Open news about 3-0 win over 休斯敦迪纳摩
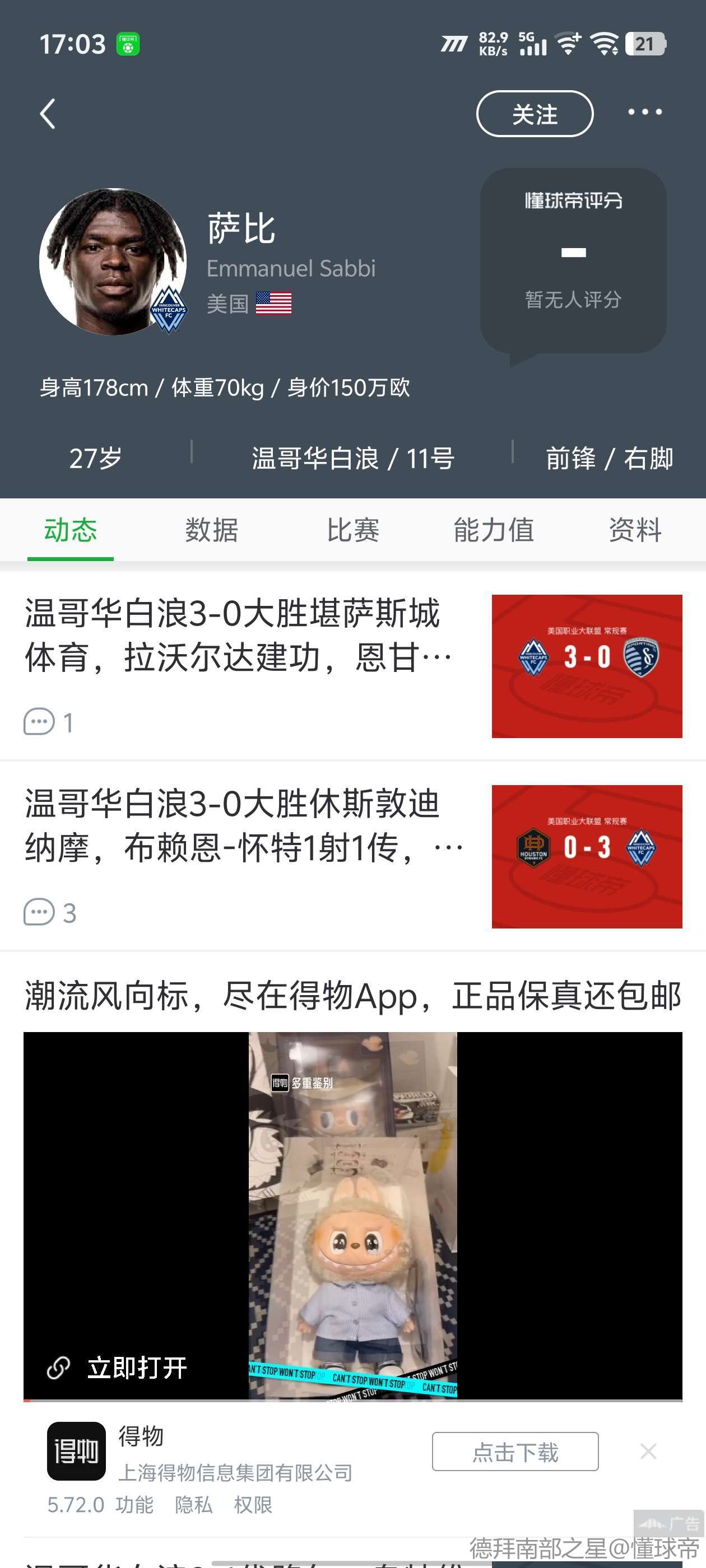Image resolution: width=706 pixels, height=1568 pixels. click(x=238, y=825)
